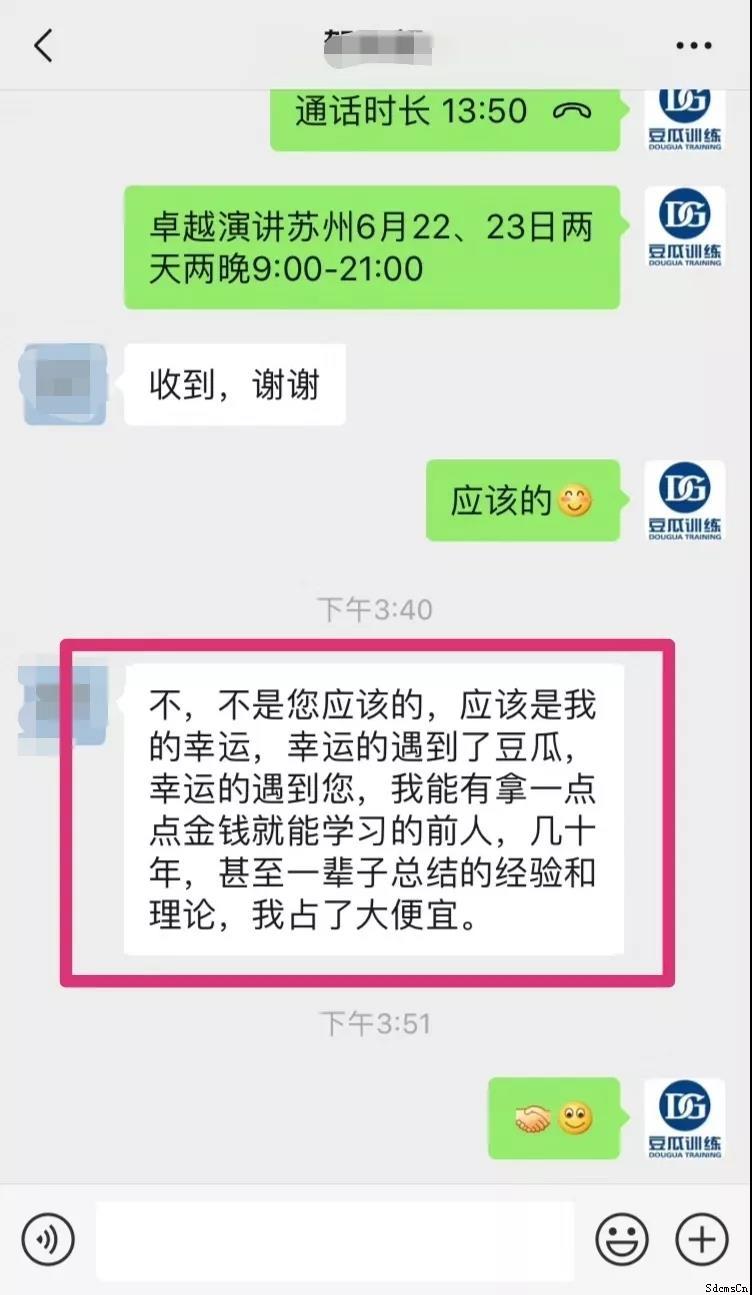Open the plus attachments menu
The width and height of the screenshot is (752, 1295).
pos(702,1240)
